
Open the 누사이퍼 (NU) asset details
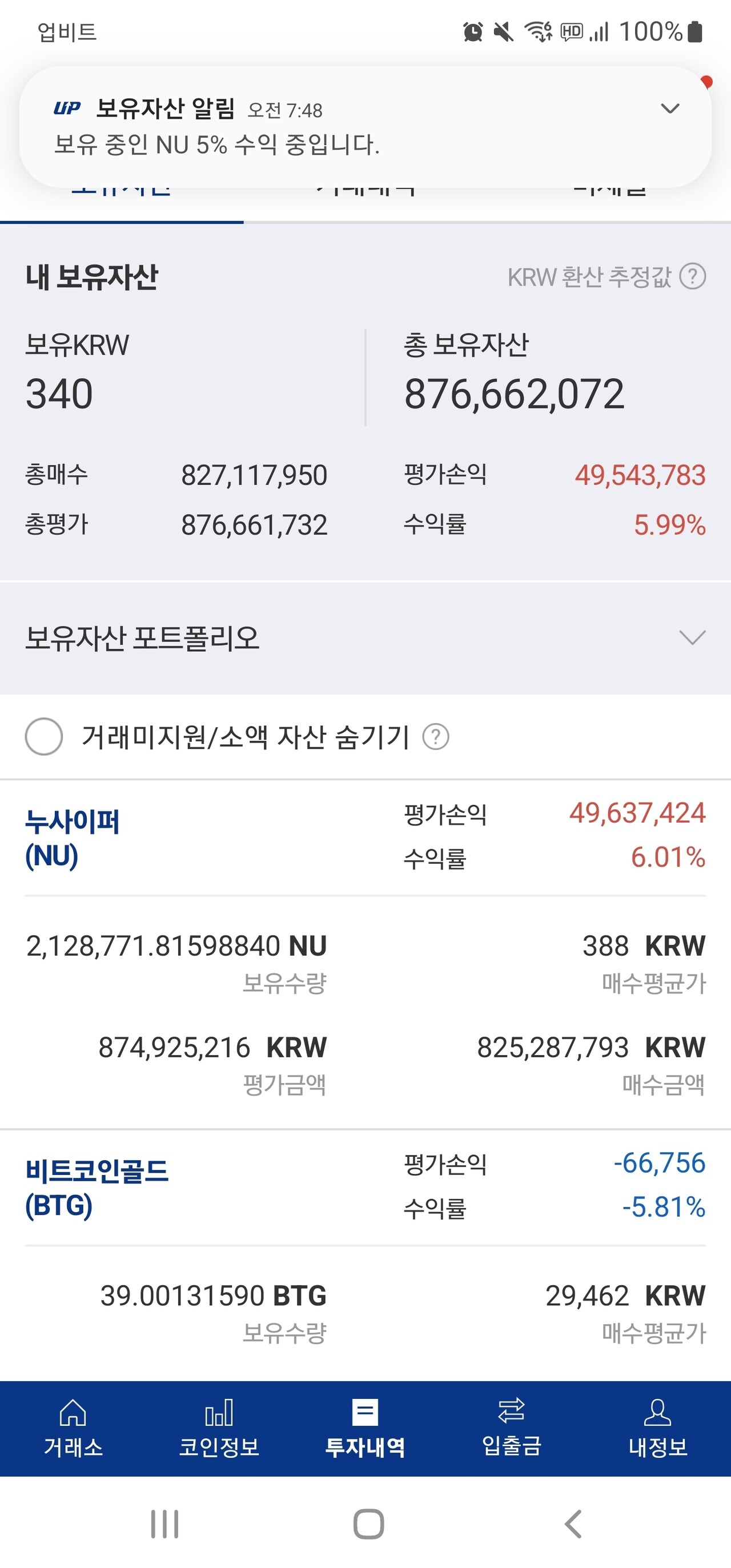(73, 840)
